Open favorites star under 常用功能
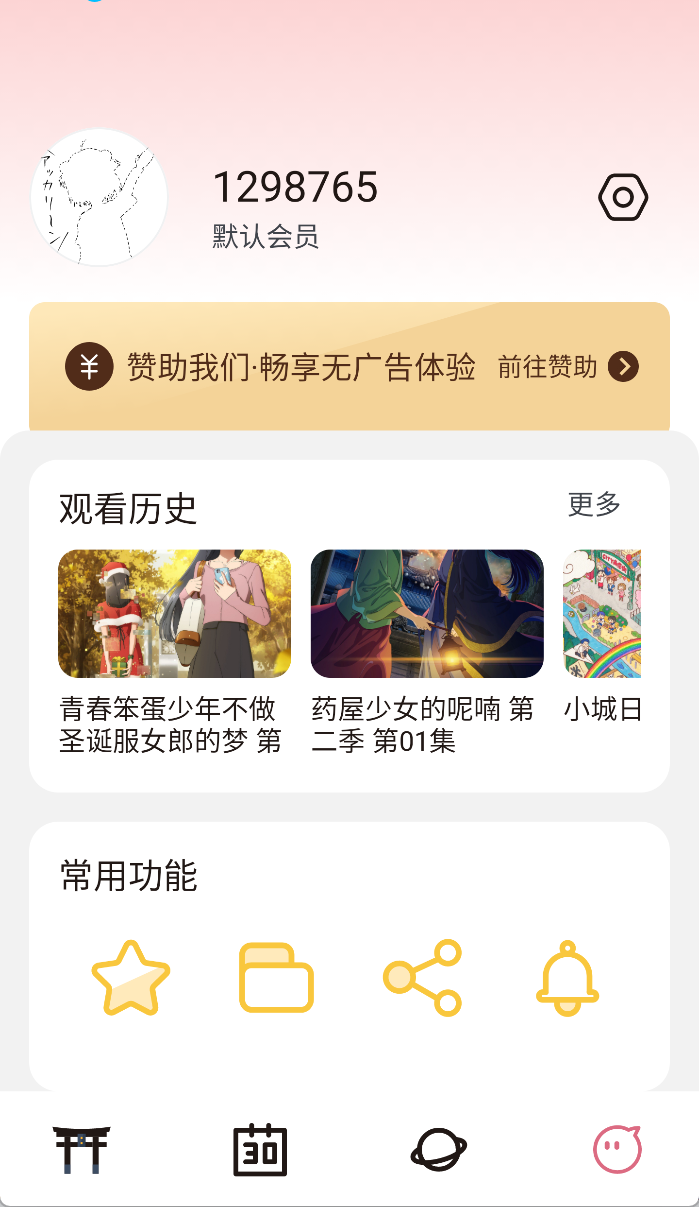This screenshot has height=1207, width=699. coord(131,977)
